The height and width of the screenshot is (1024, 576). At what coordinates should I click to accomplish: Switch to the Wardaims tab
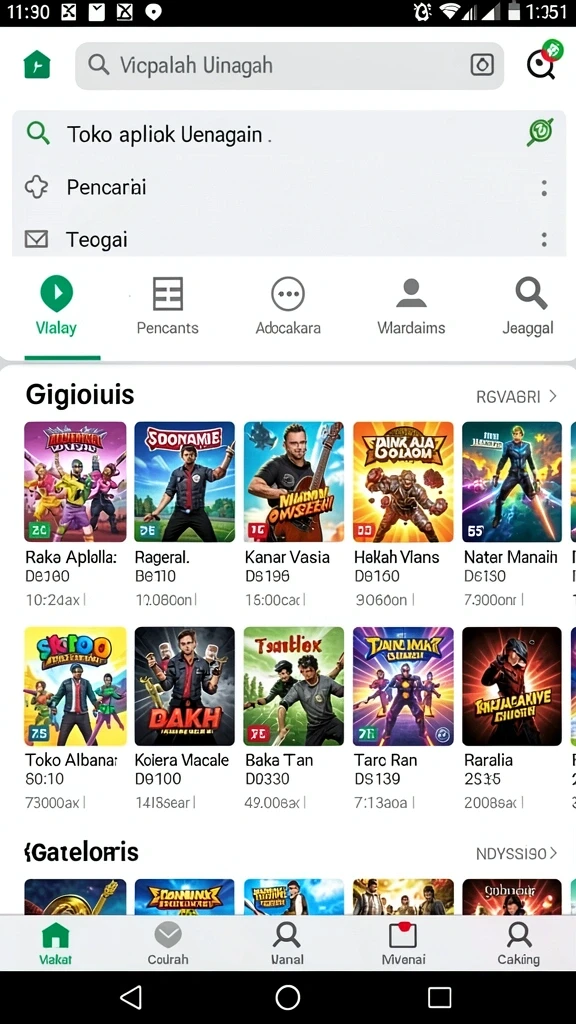pyautogui.click(x=411, y=306)
